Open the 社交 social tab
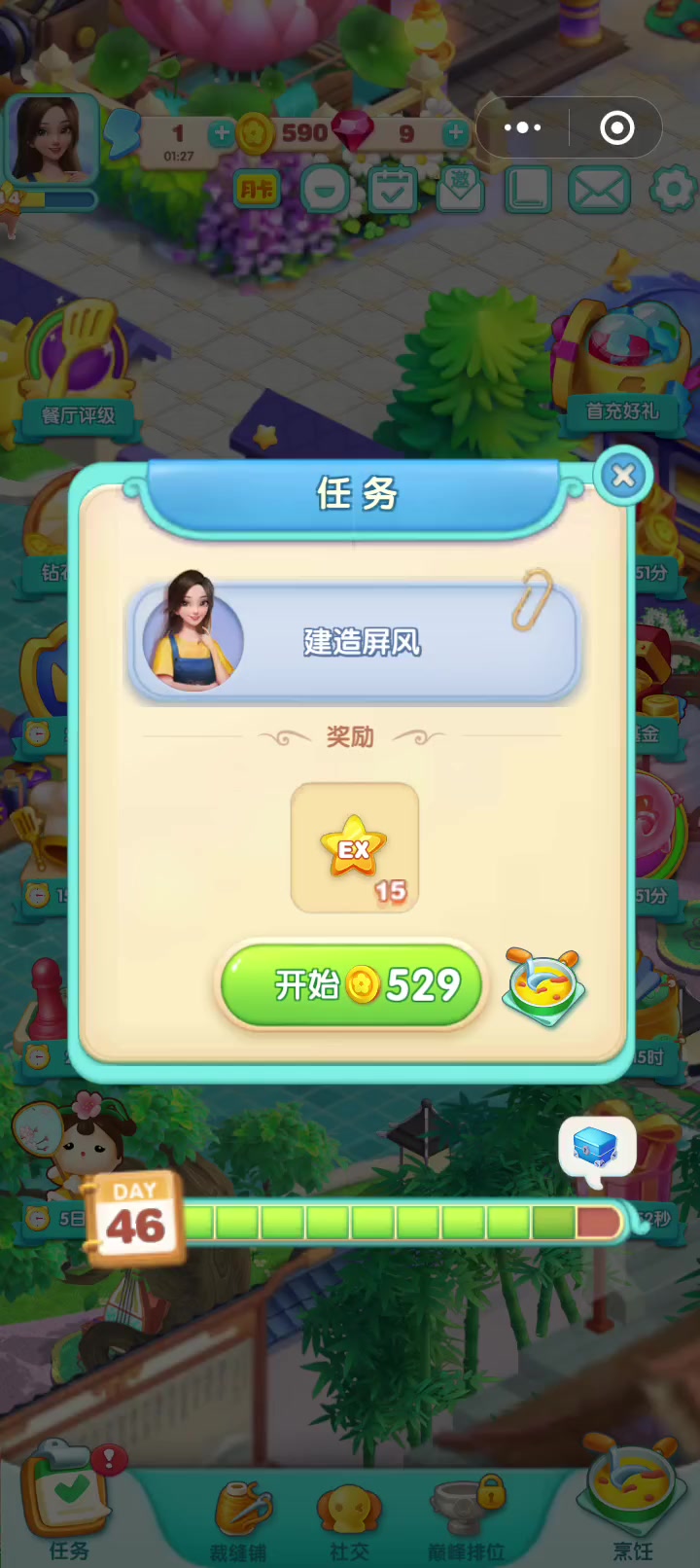 coord(349,1521)
